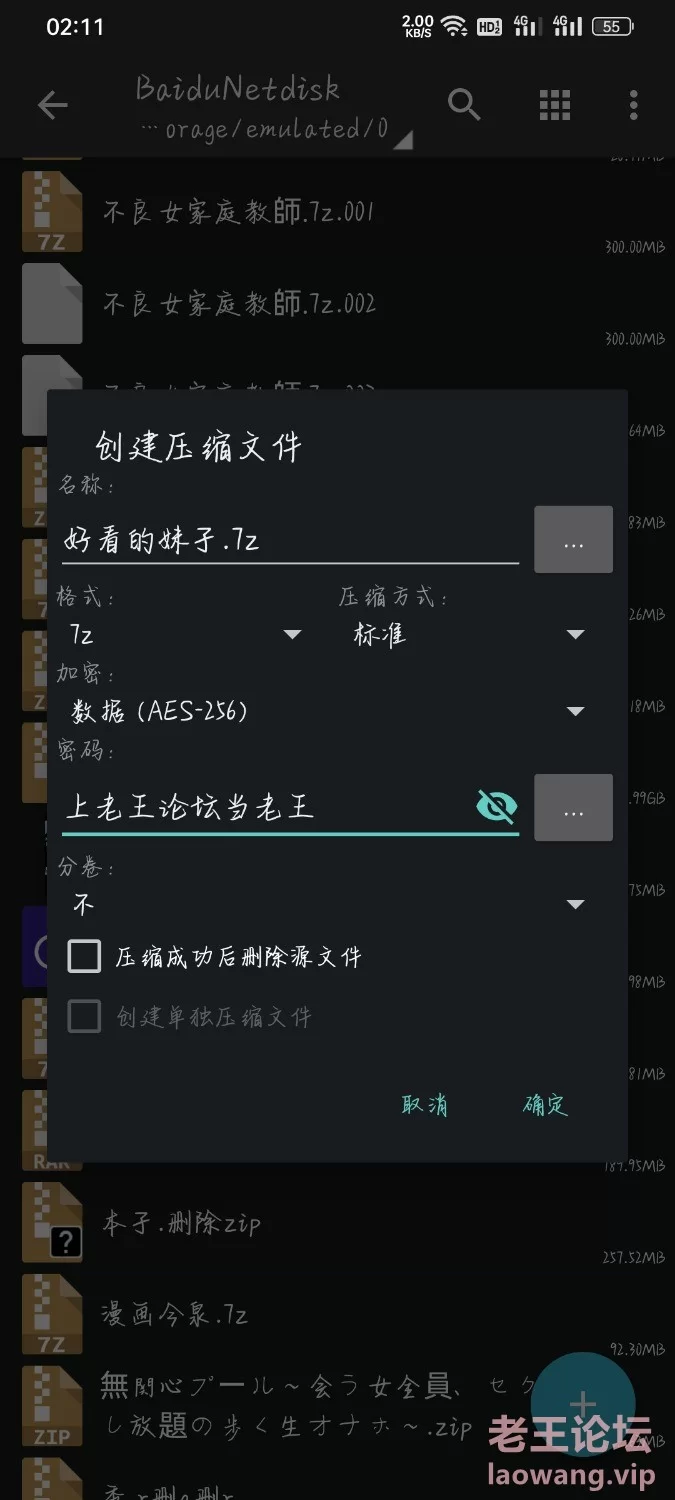
Task: Open the 分卷 dropdown
Action: [x=327, y=904]
